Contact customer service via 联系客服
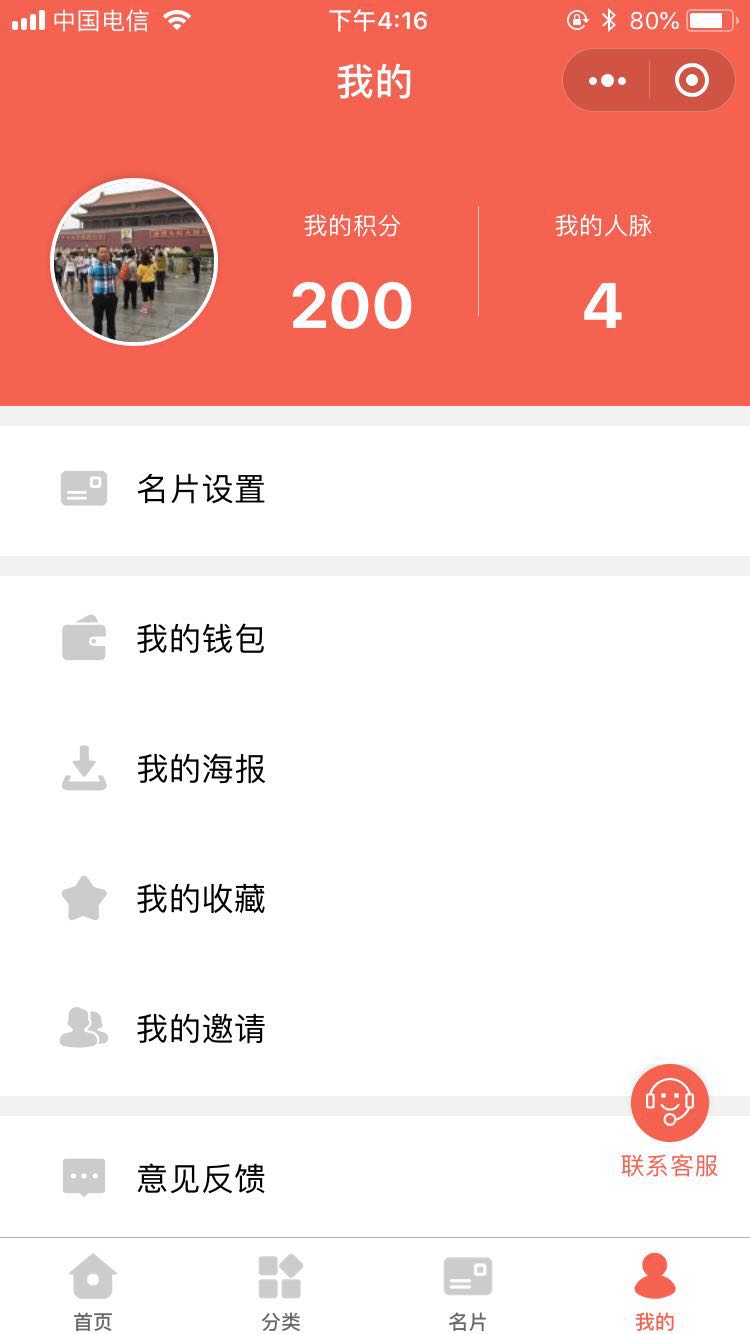 click(x=670, y=1122)
